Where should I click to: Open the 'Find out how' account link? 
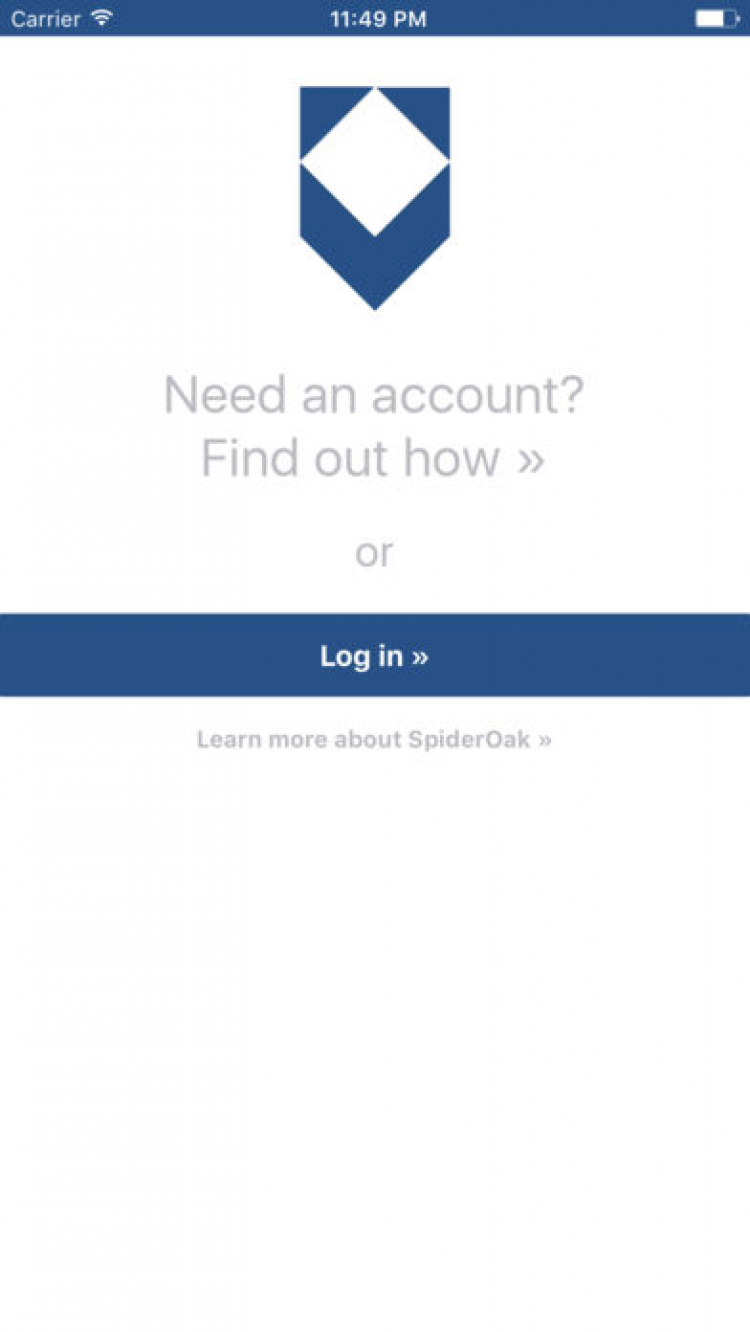373,457
